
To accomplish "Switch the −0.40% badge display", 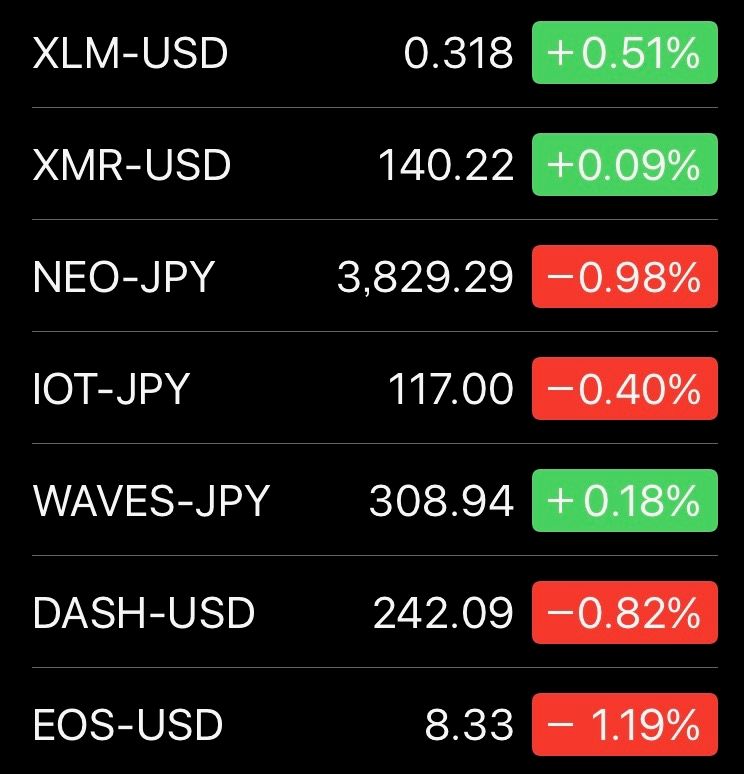I will pos(625,389).
